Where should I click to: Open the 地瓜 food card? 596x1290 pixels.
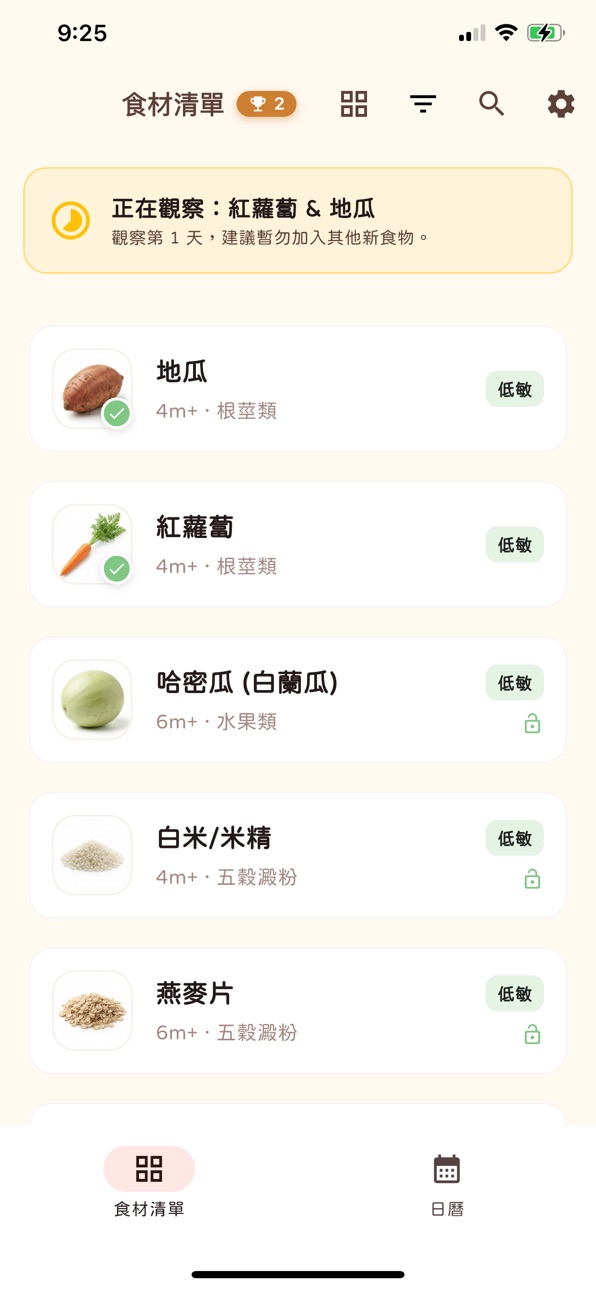pyautogui.click(x=298, y=389)
